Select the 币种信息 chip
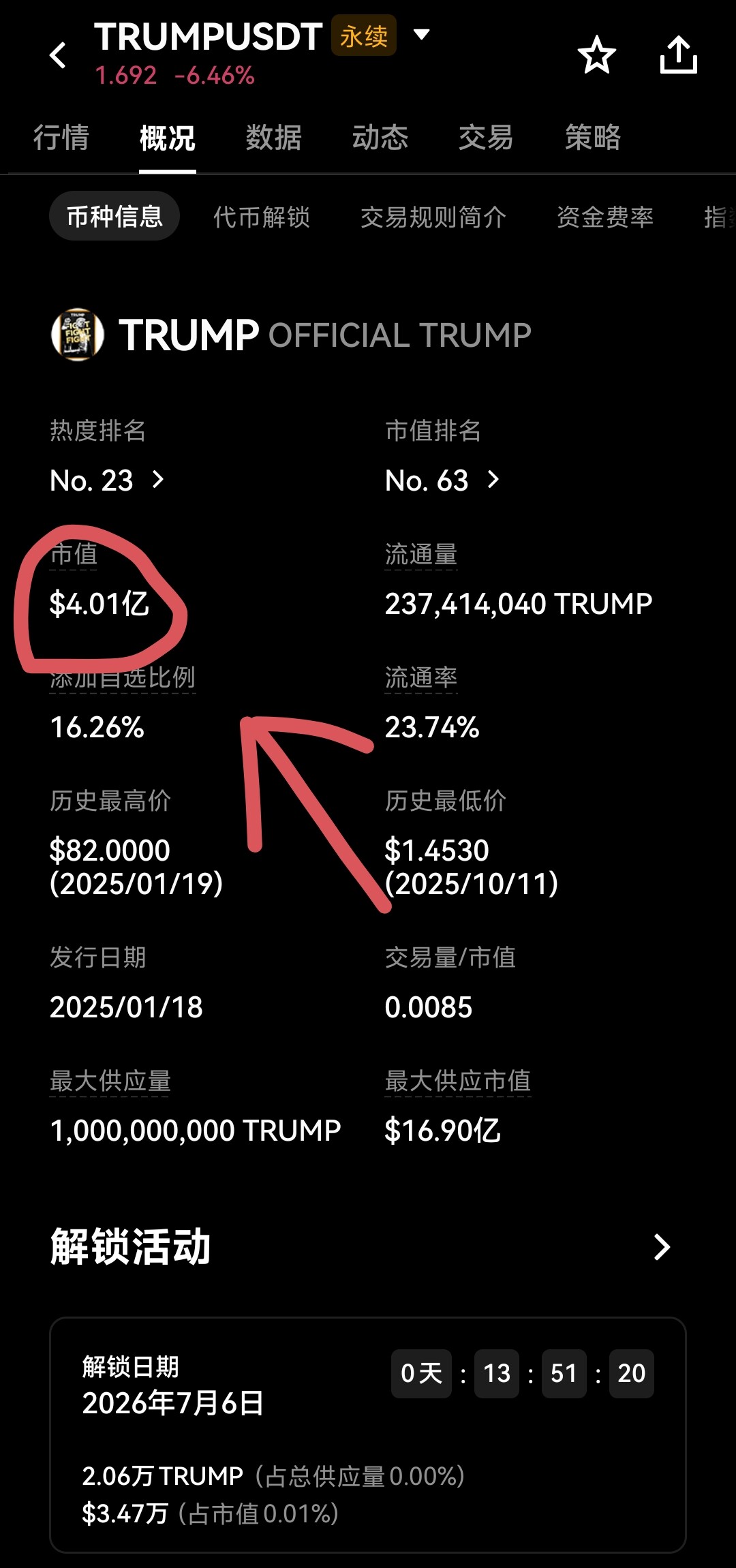736x1568 pixels. point(114,216)
